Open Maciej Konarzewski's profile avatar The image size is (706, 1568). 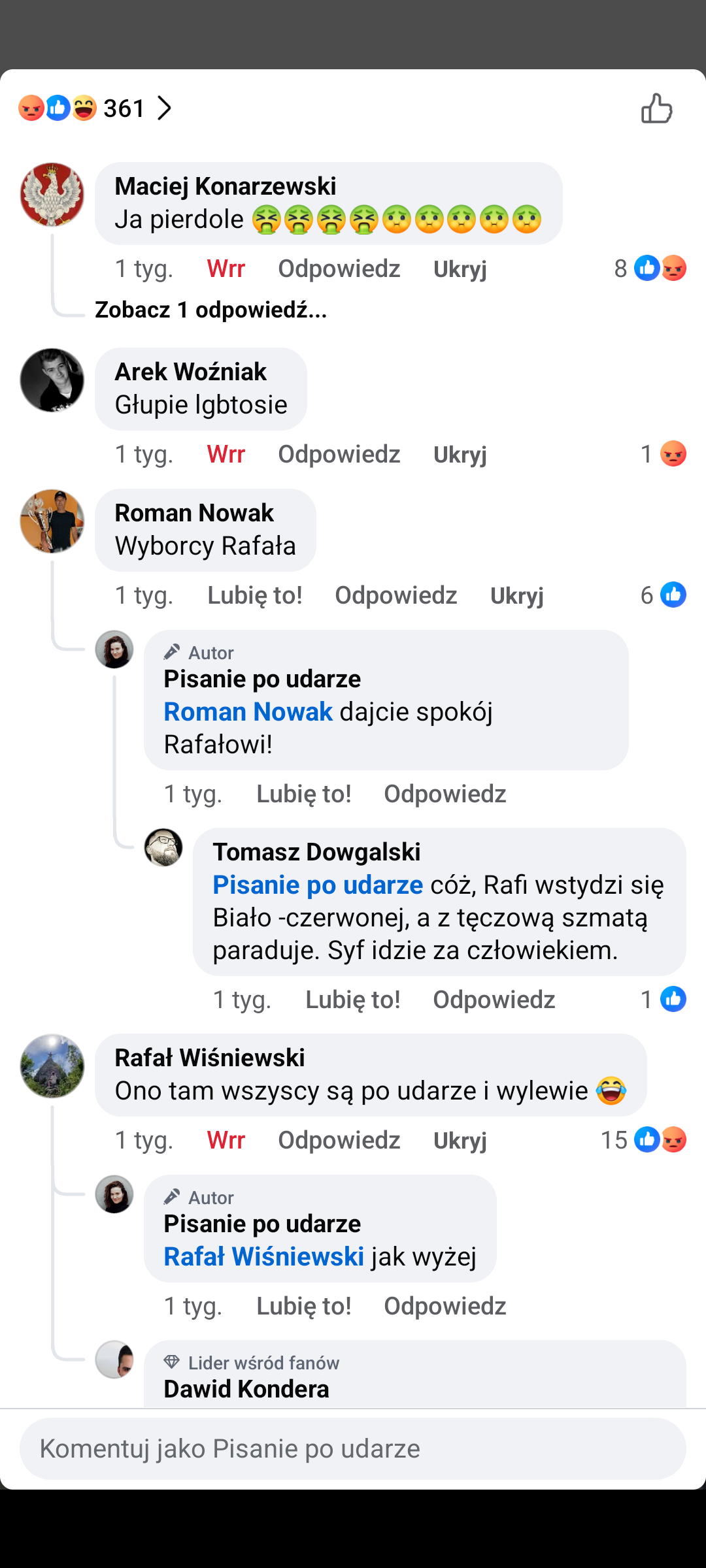point(52,195)
